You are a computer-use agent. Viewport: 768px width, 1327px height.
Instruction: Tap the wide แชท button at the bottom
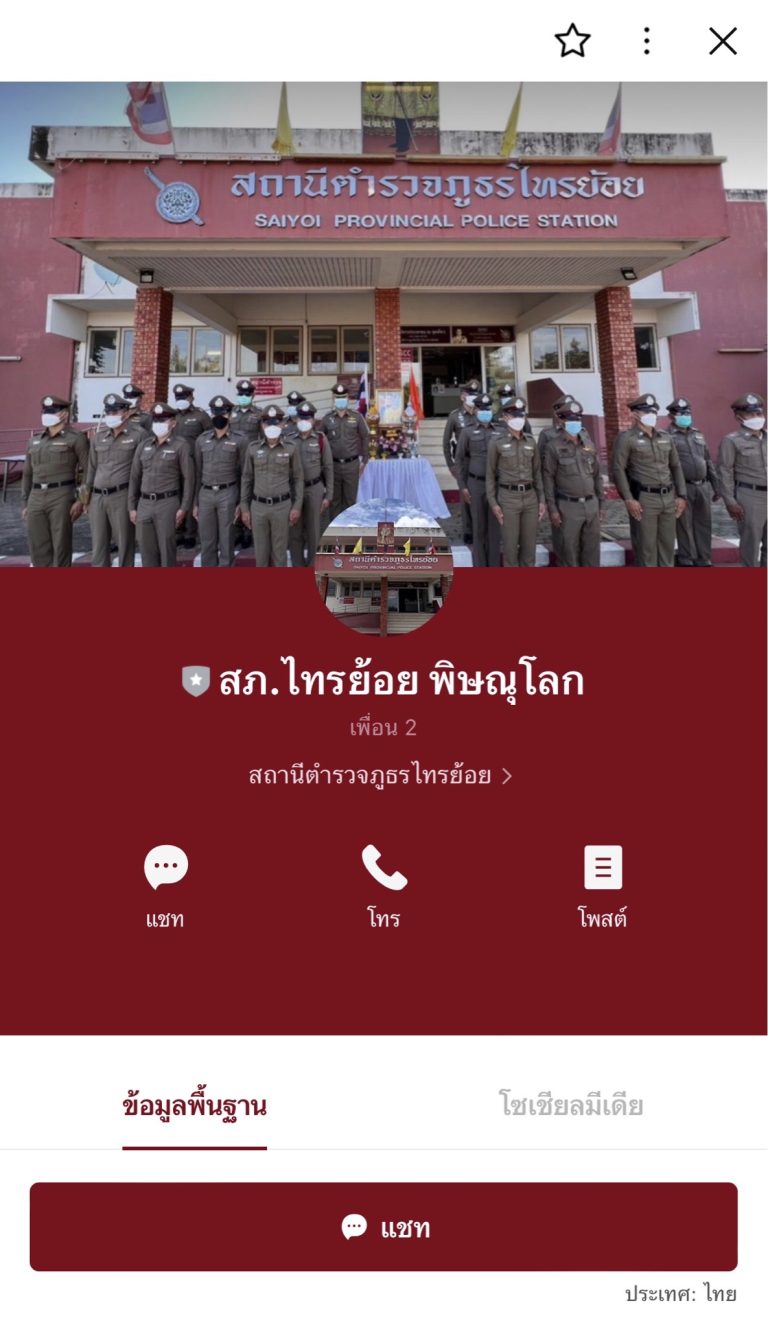(x=384, y=1227)
